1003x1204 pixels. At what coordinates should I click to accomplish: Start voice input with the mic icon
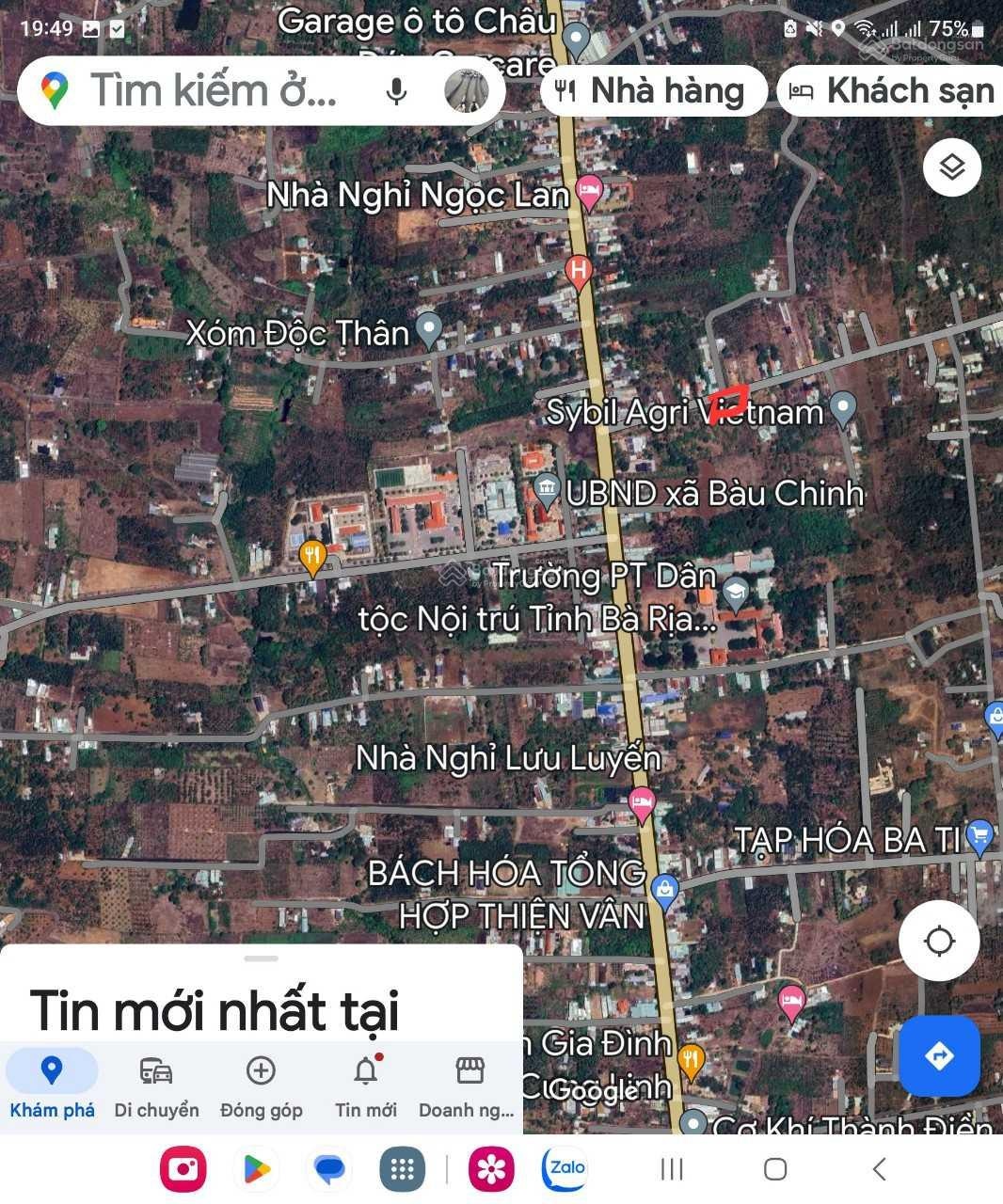396,90
